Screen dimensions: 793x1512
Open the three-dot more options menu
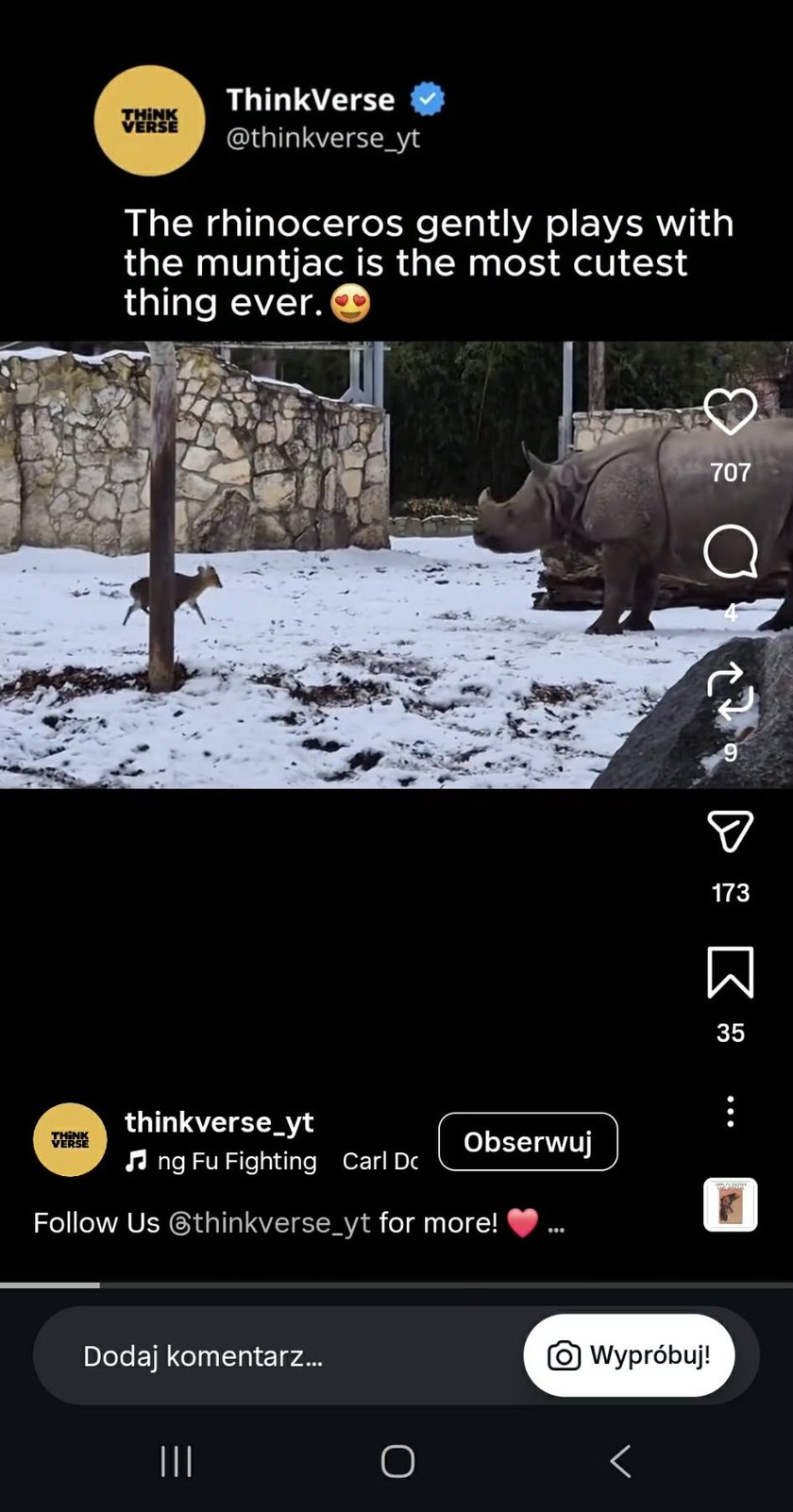click(x=730, y=1112)
